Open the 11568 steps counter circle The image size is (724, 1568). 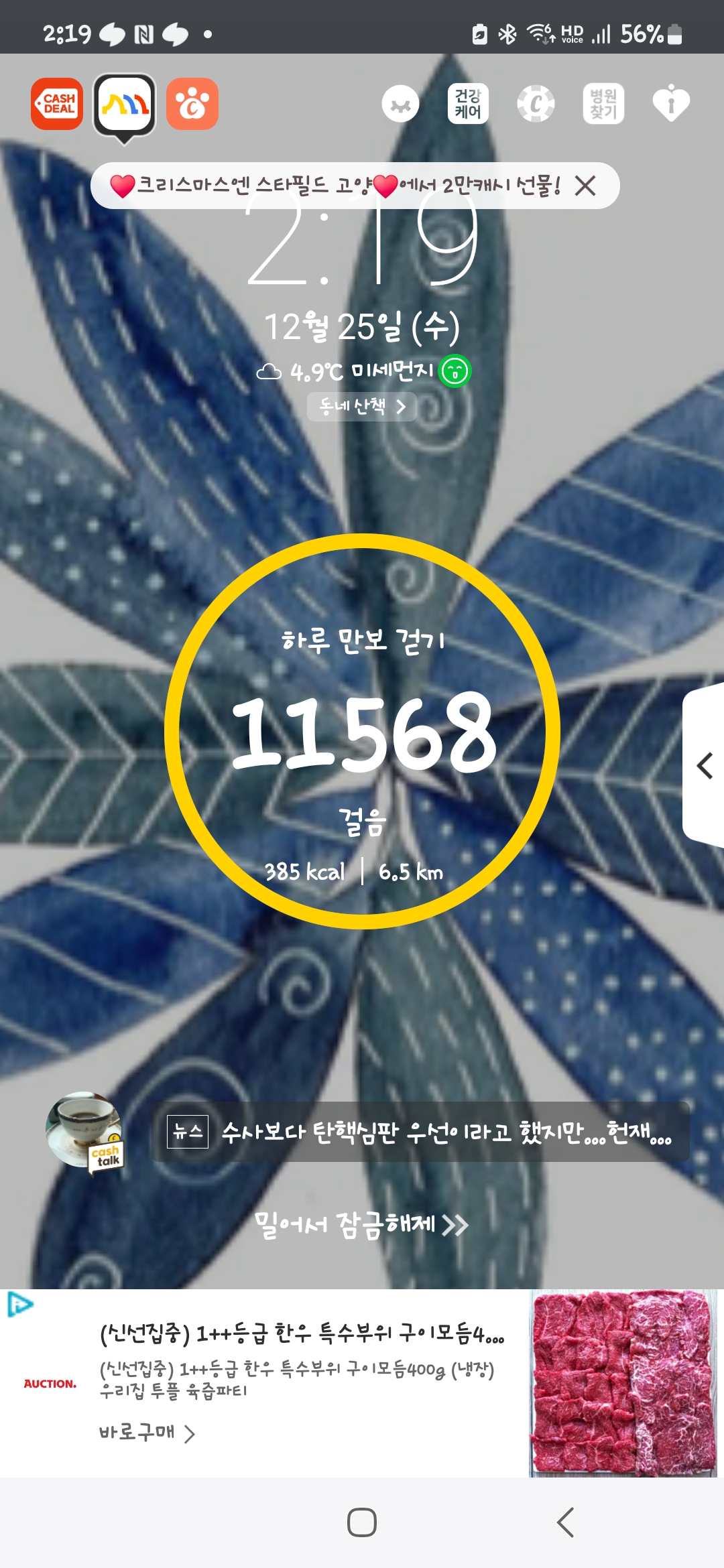point(362,731)
